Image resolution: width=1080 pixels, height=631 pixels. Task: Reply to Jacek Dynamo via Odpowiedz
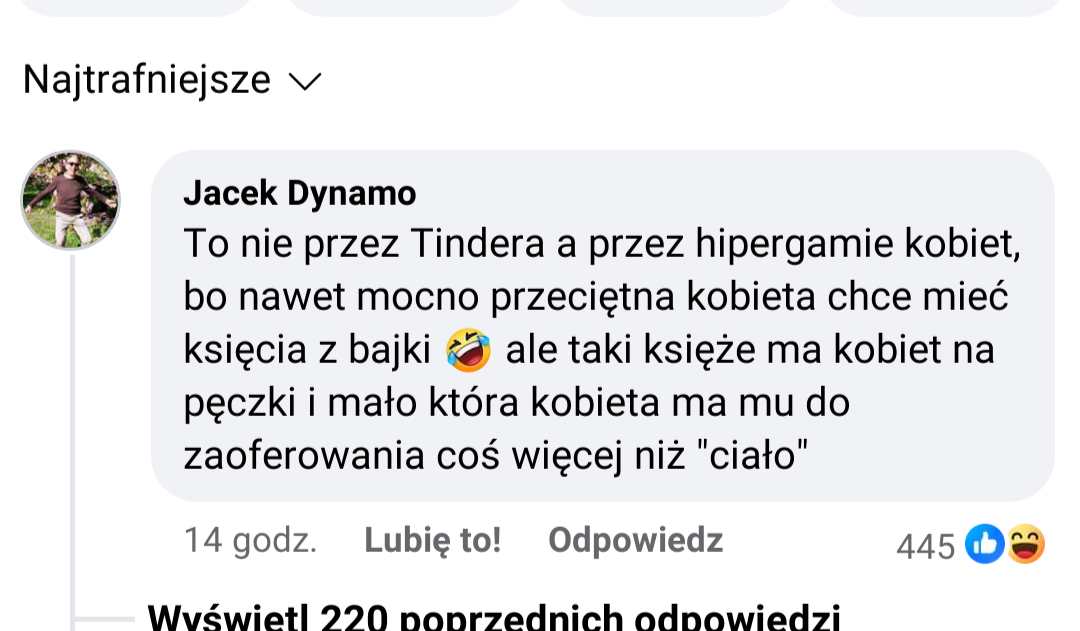click(635, 540)
